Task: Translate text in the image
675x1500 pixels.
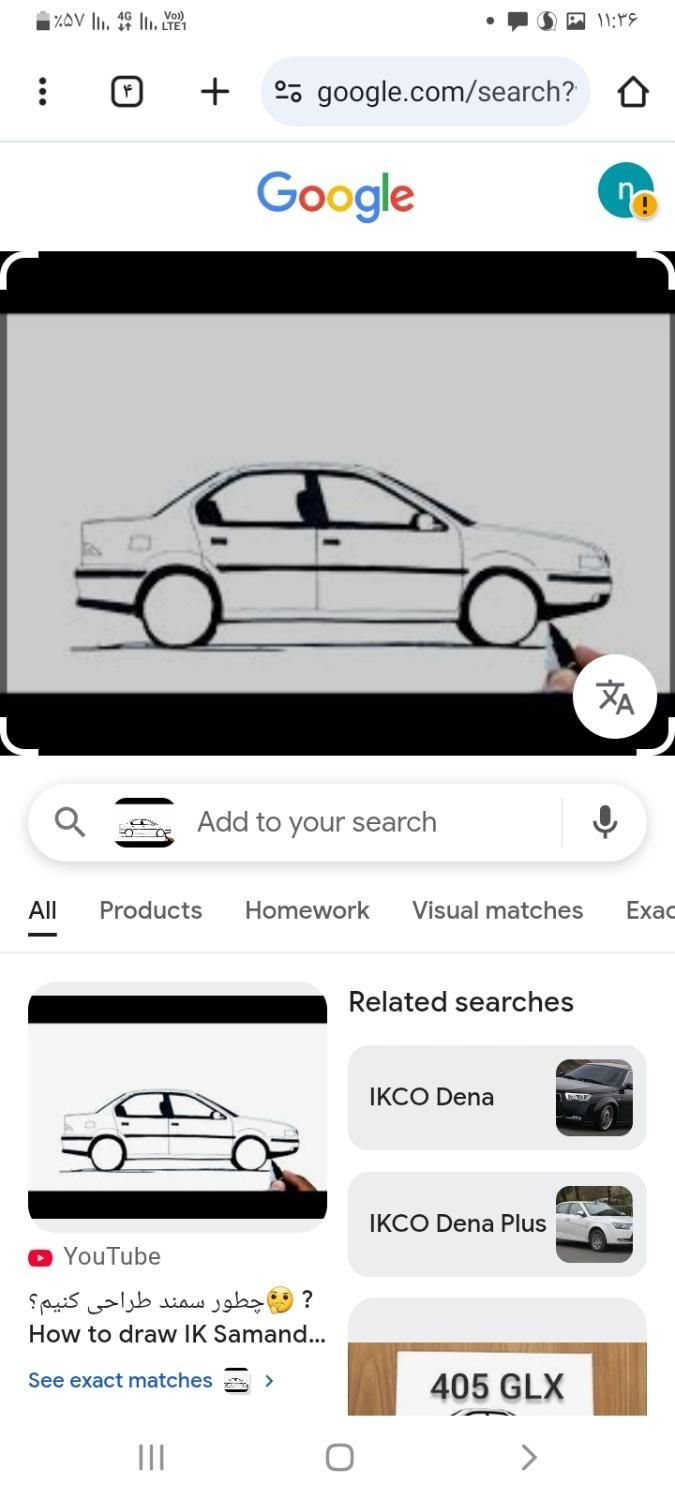Action: (x=614, y=696)
